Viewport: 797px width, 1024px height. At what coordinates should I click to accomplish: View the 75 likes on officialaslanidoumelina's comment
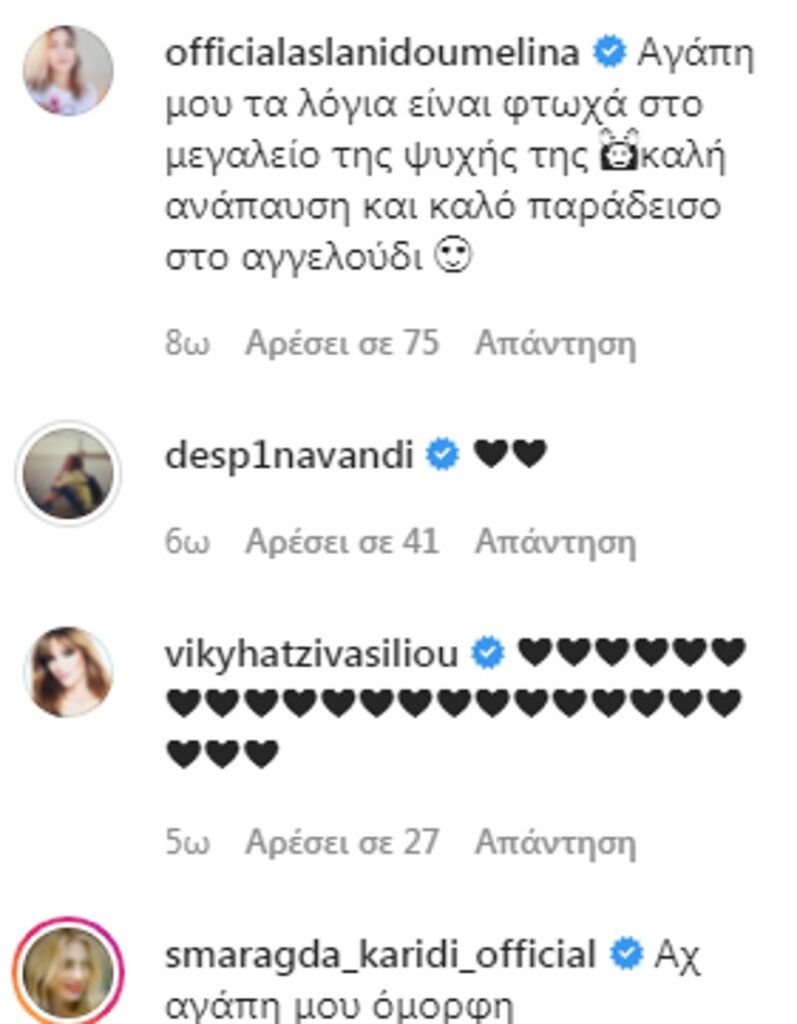tap(342, 344)
